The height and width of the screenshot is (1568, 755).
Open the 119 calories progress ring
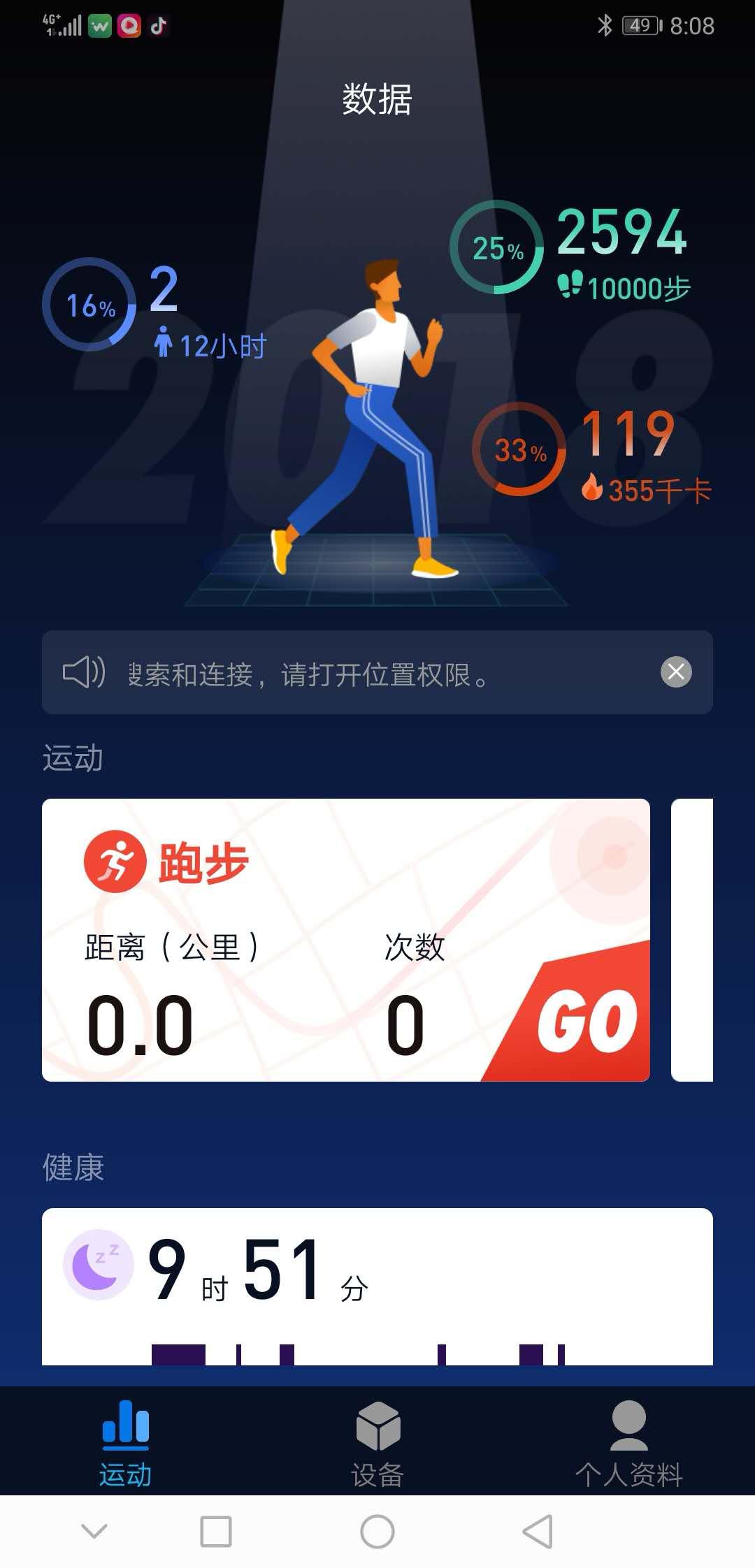[x=591, y=452]
